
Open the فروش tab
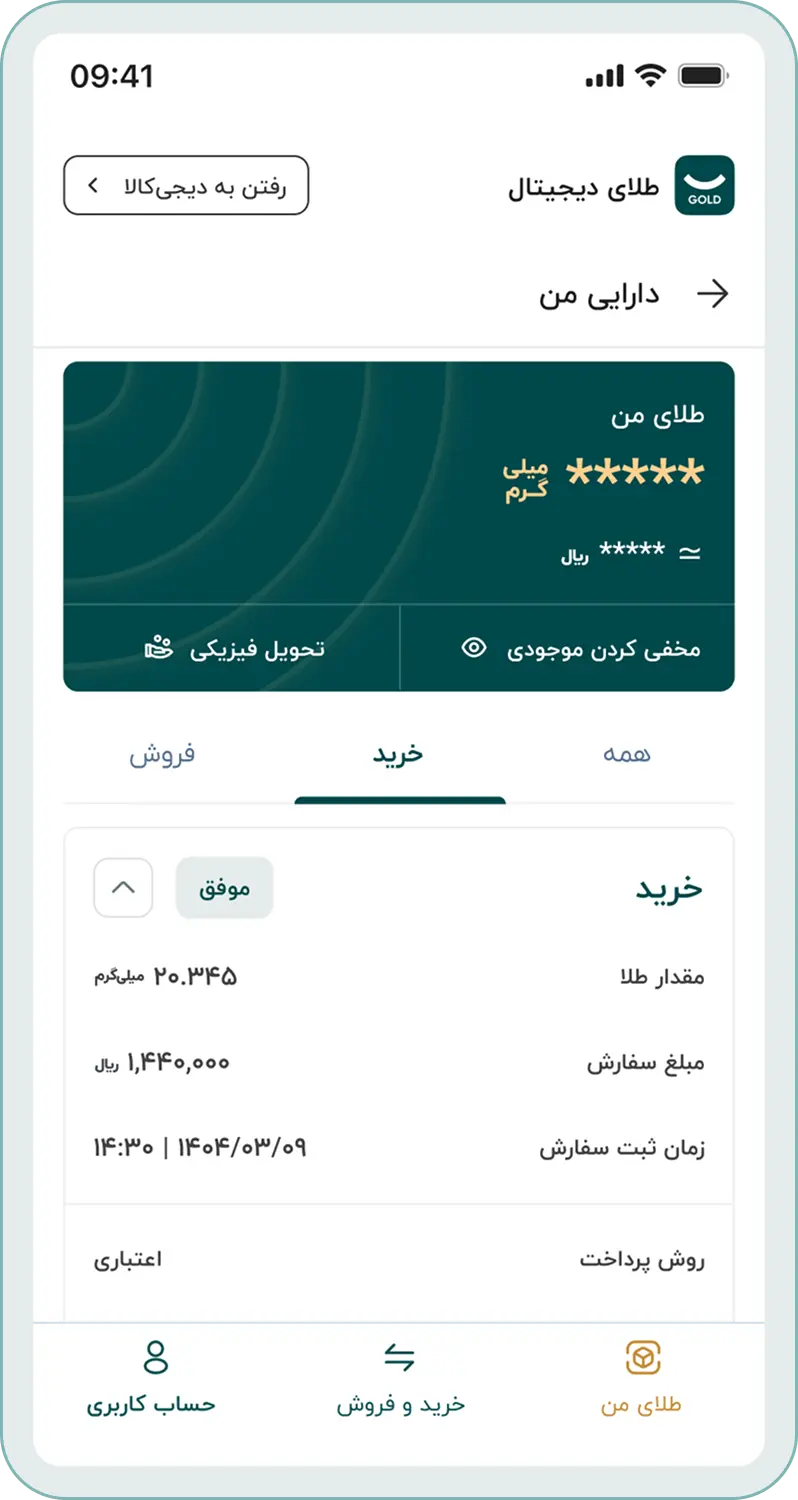[163, 756]
